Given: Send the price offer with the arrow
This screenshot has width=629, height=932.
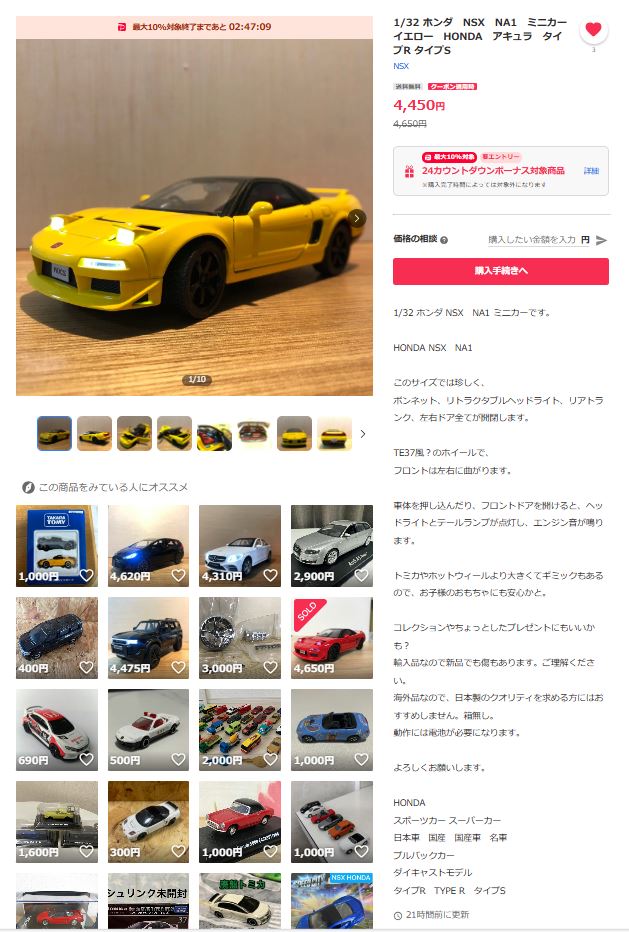Looking at the screenshot, I should [601, 240].
